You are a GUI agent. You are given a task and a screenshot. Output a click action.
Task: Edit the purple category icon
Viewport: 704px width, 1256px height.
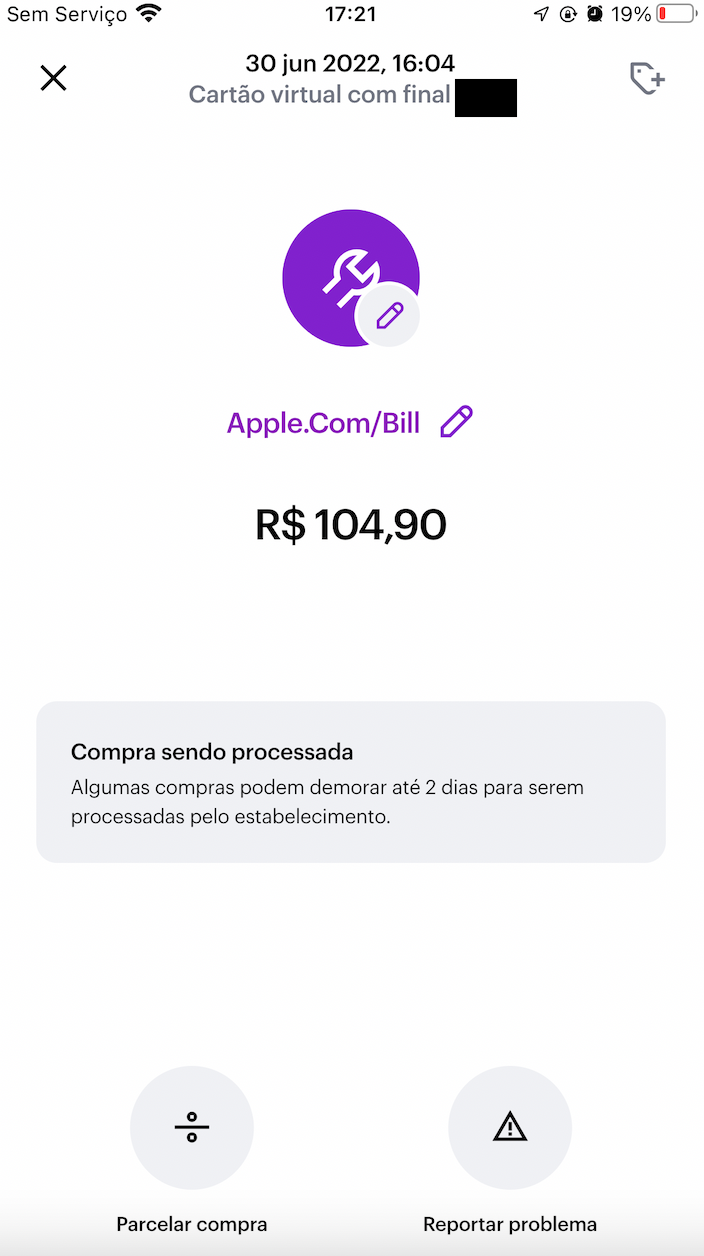[388, 316]
